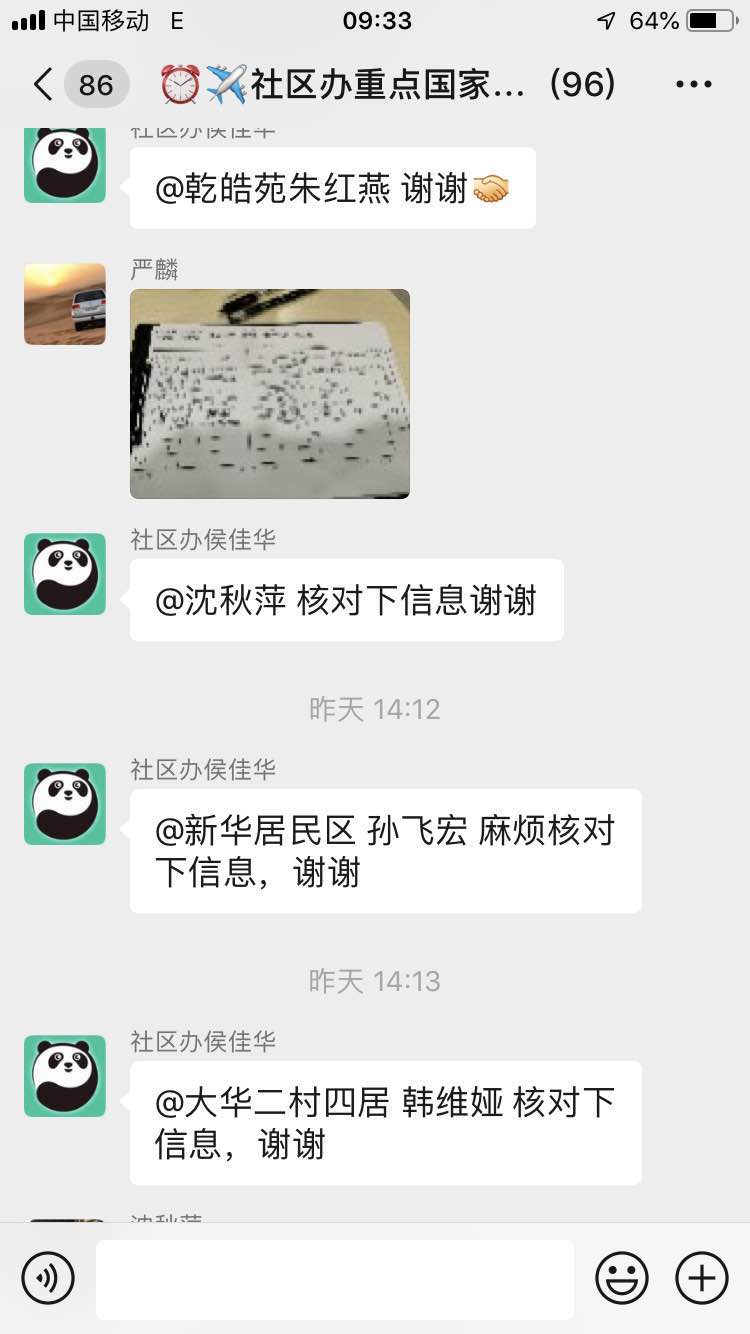Open the group chat overflow menu
Image resolution: width=750 pixels, height=1334 pixels.
[x=693, y=85]
